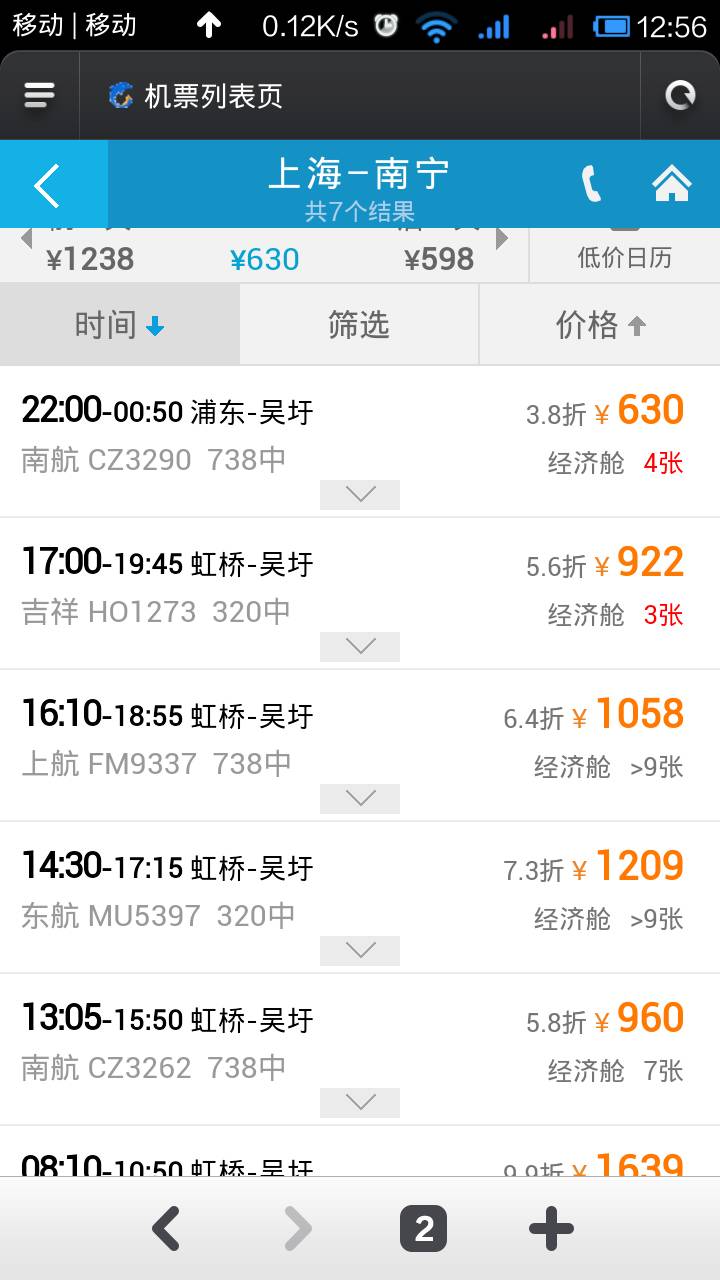This screenshot has height=1280, width=720.
Task: Open flight MU5397 at 14:30
Action: (x=250, y=888)
